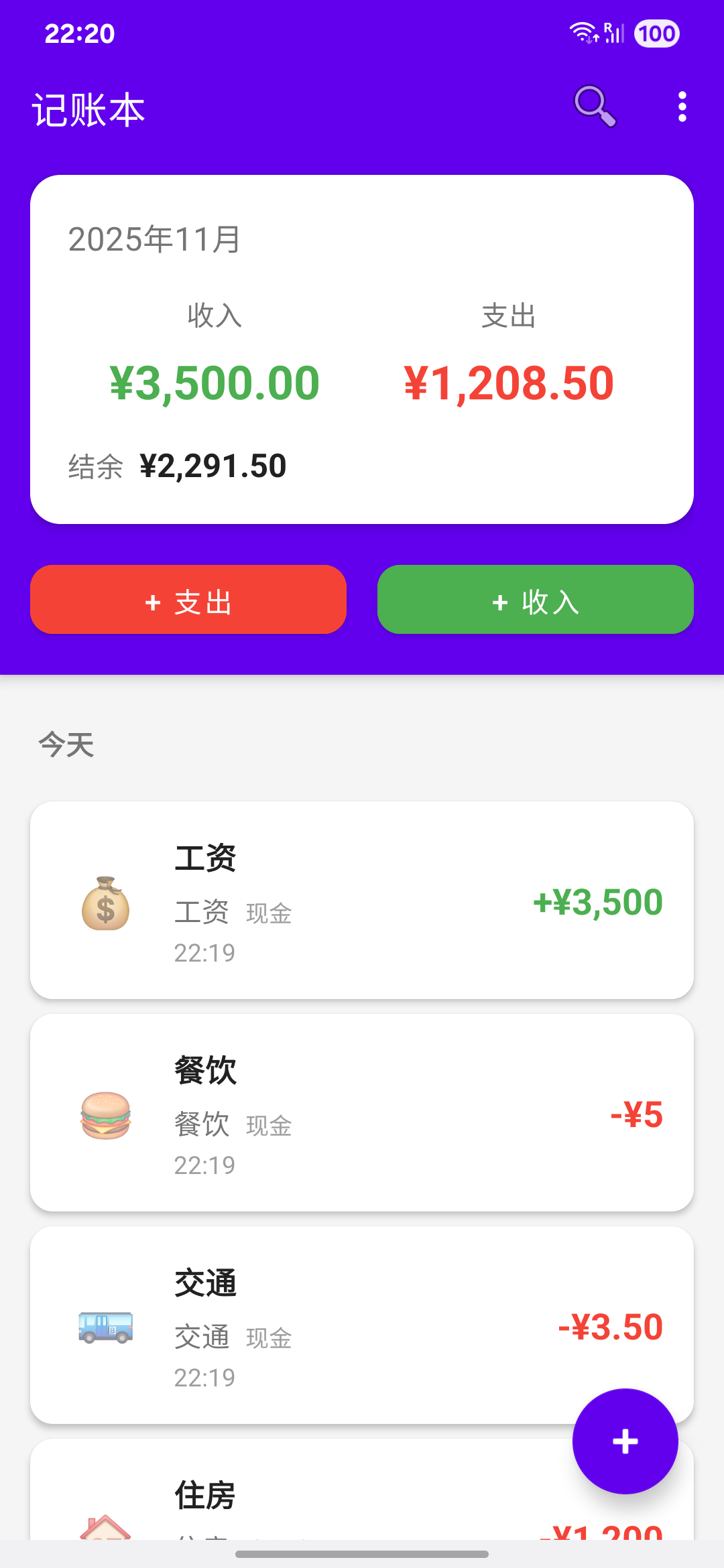Add a new 收入 income entry
Image resolution: width=724 pixels, height=1568 pixels.
pyautogui.click(x=535, y=600)
